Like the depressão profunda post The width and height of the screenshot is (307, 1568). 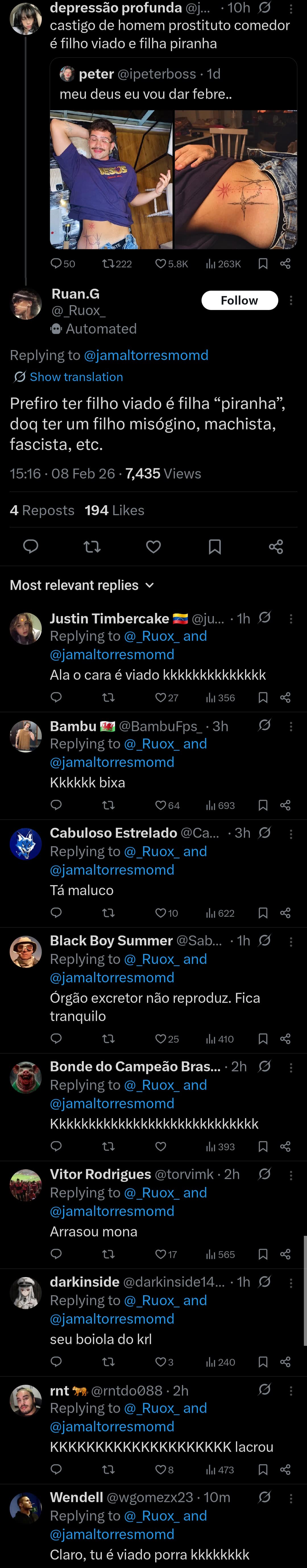[161, 264]
